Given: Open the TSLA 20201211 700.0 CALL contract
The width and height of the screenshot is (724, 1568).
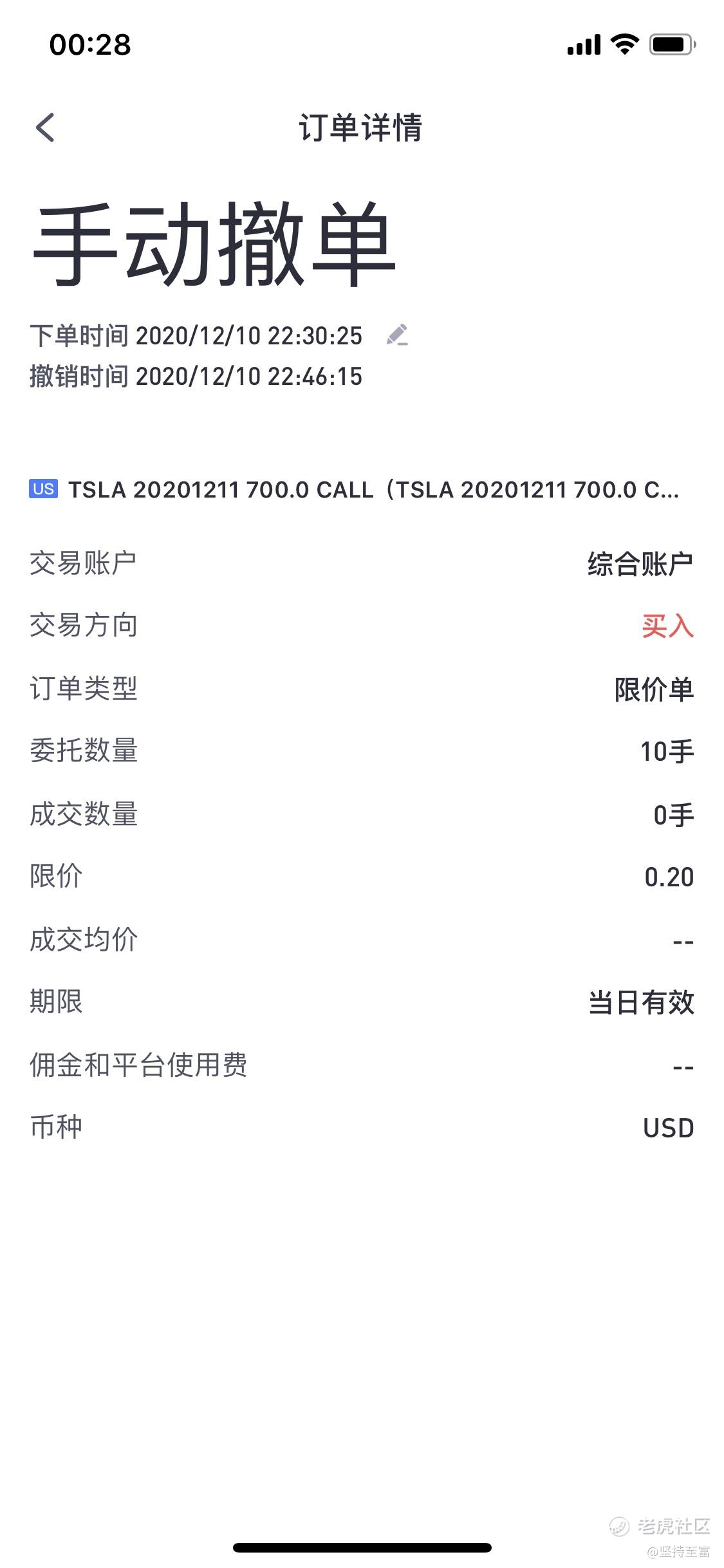Looking at the screenshot, I should coord(354,490).
